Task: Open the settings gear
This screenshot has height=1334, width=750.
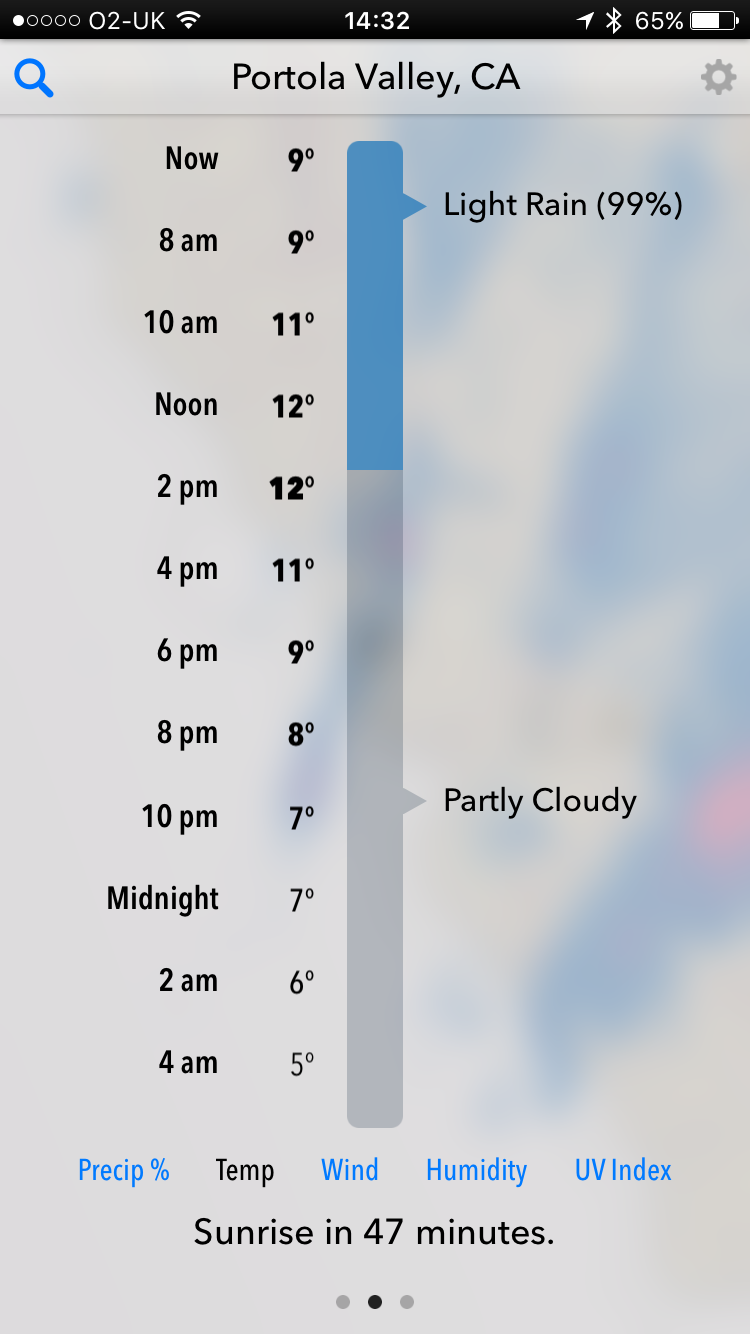Action: (718, 77)
